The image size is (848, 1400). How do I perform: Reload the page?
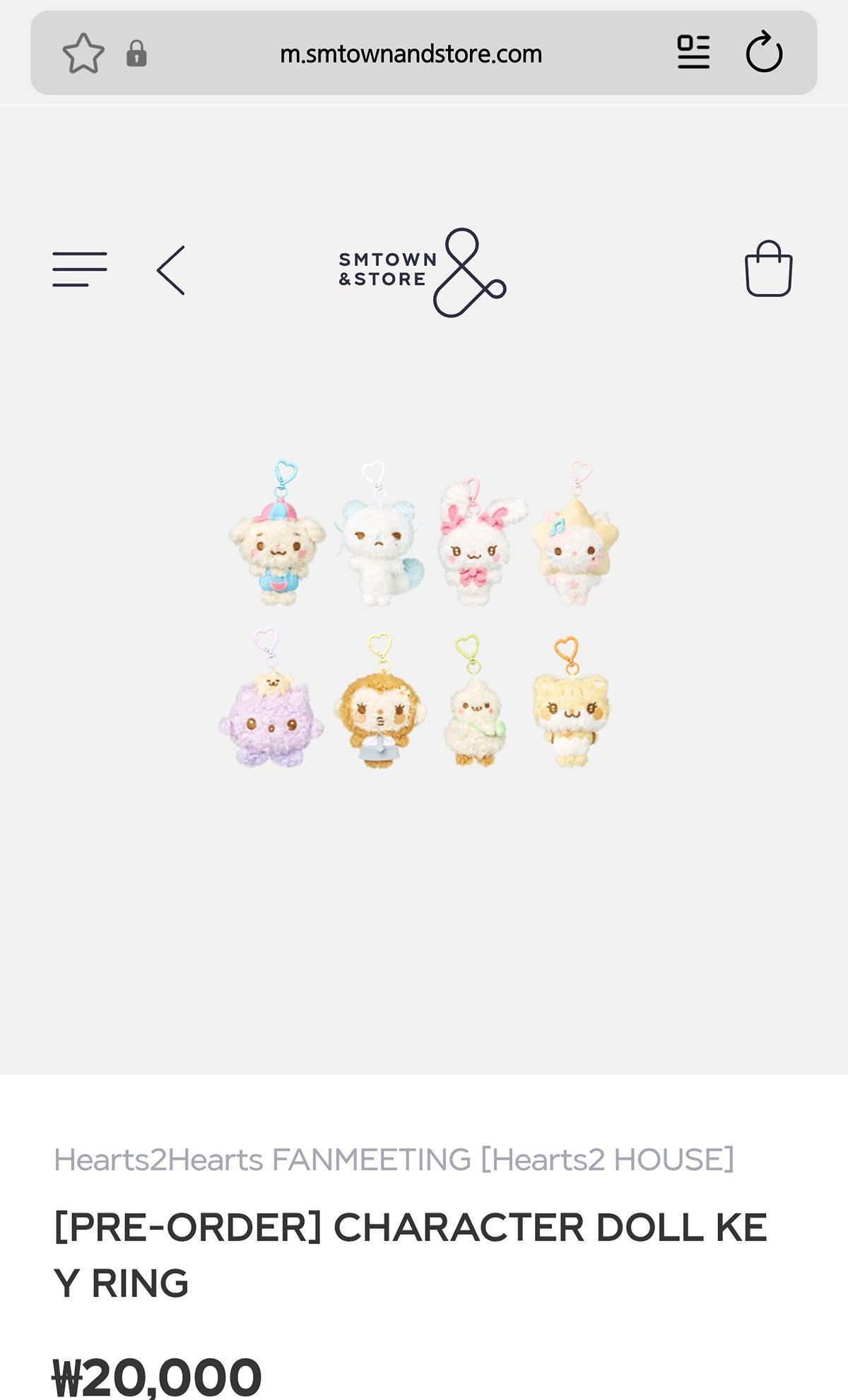pyautogui.click(x=764, y=53)
